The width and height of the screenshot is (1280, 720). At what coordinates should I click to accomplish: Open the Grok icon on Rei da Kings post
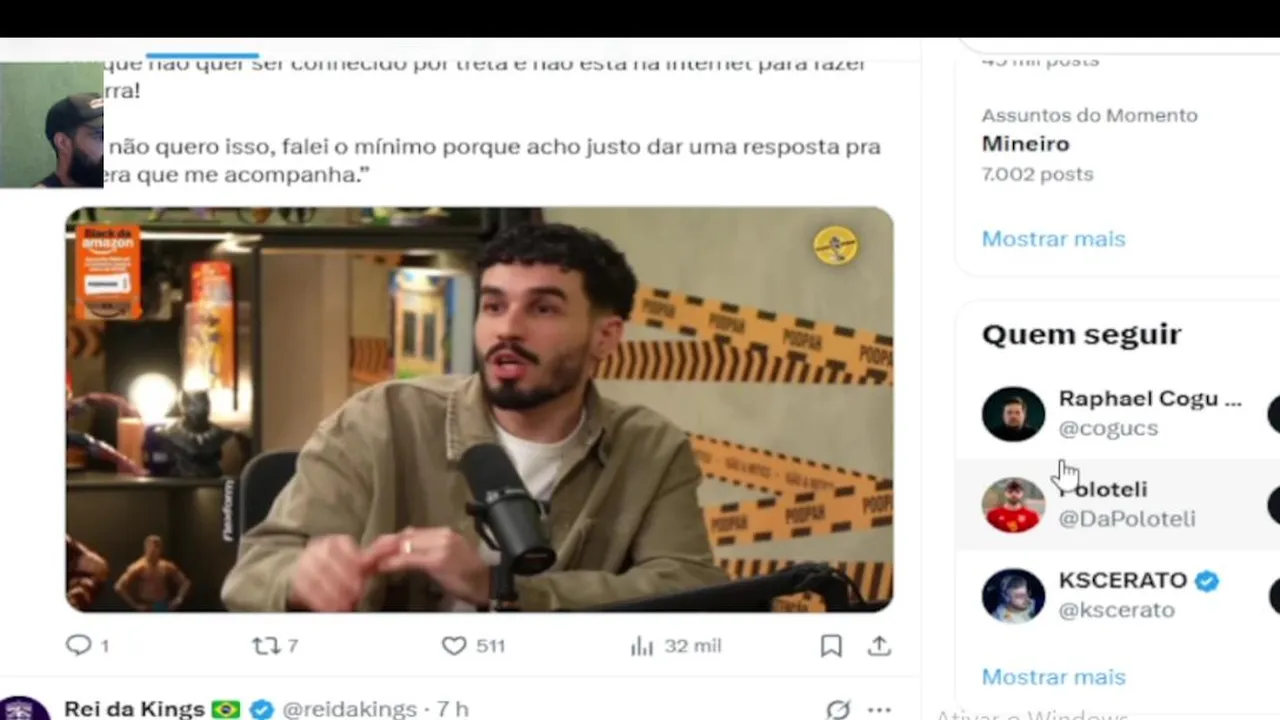click(838, 709)
